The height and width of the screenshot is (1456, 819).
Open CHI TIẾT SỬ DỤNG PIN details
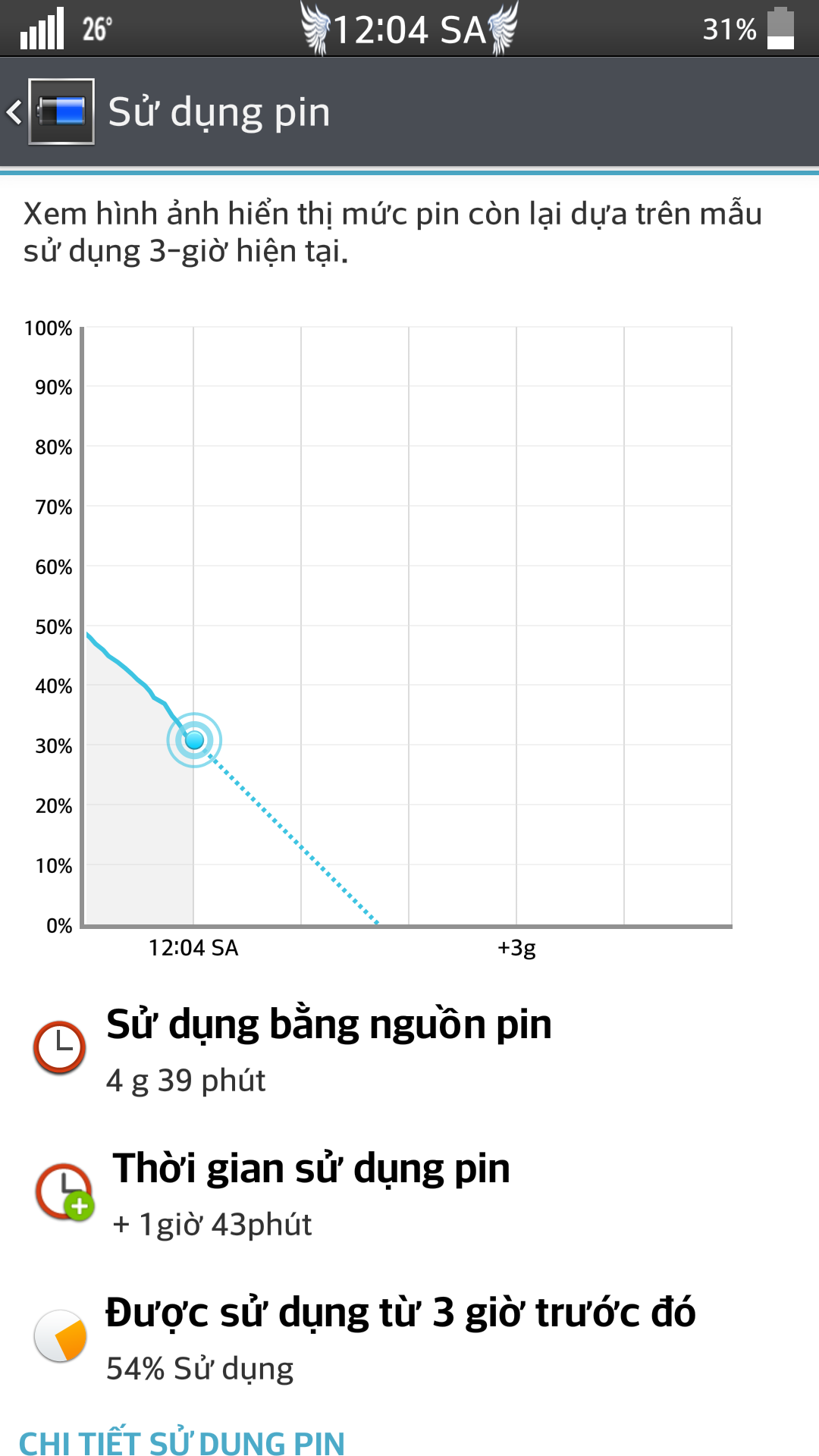click(182, 1441)
